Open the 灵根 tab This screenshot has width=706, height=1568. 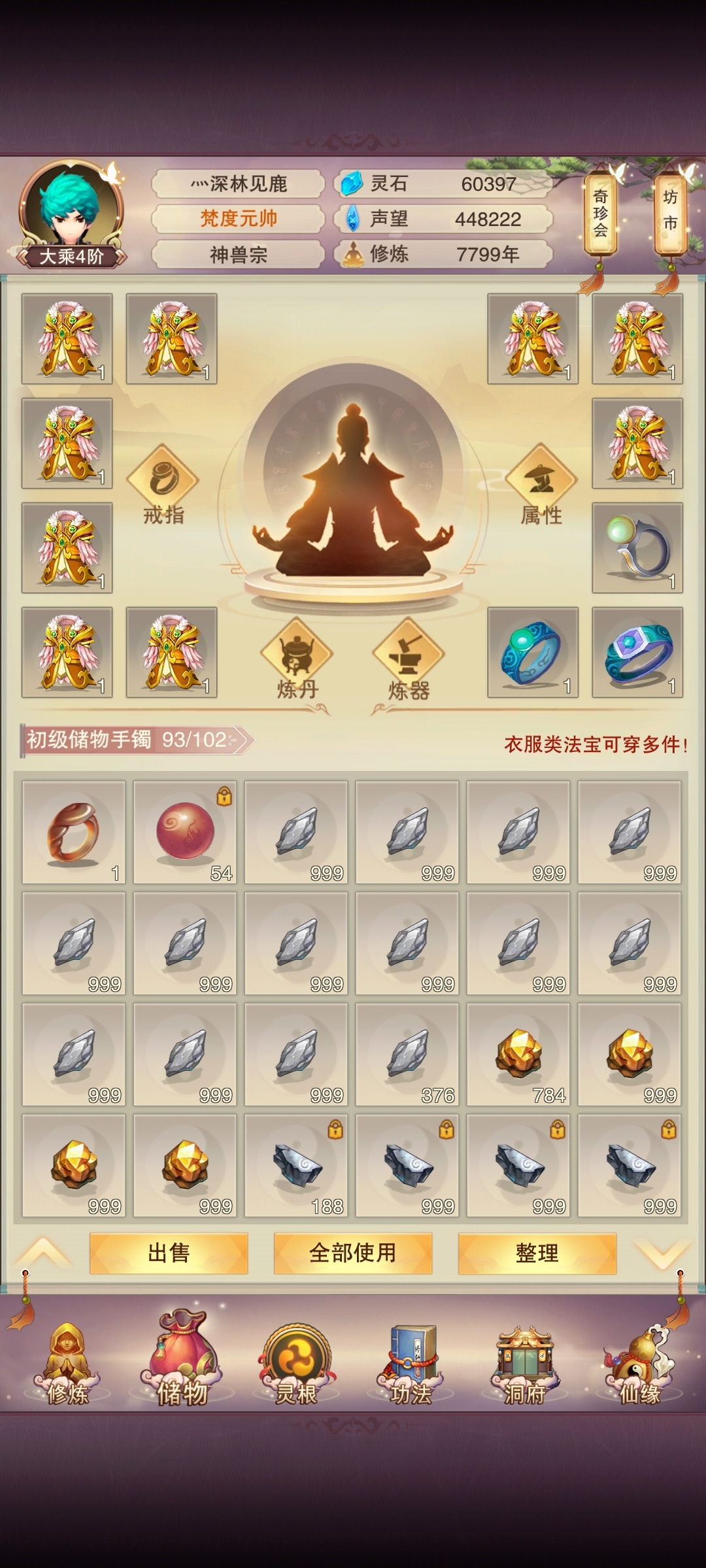297,1364
